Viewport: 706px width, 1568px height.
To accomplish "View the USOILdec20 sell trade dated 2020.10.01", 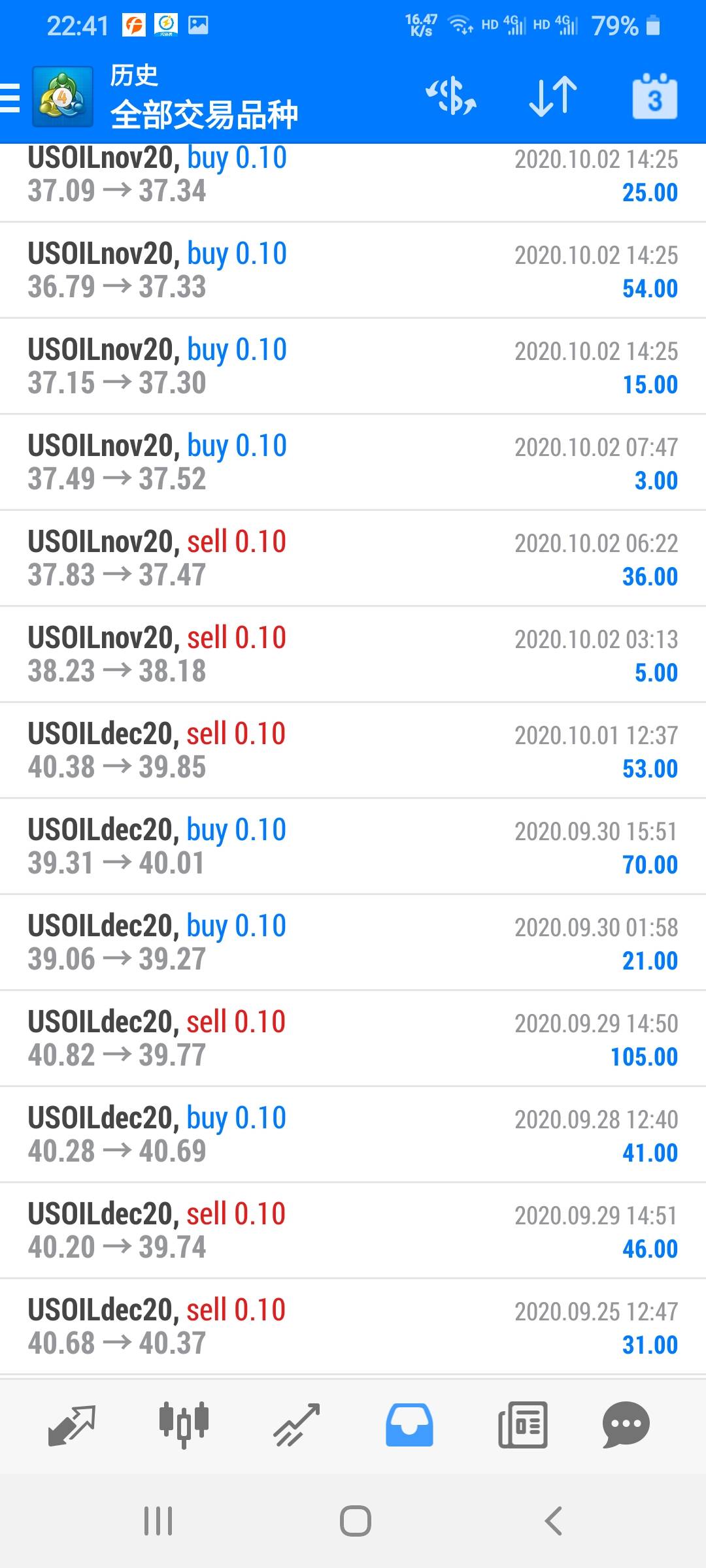I will tap(353, 751).
